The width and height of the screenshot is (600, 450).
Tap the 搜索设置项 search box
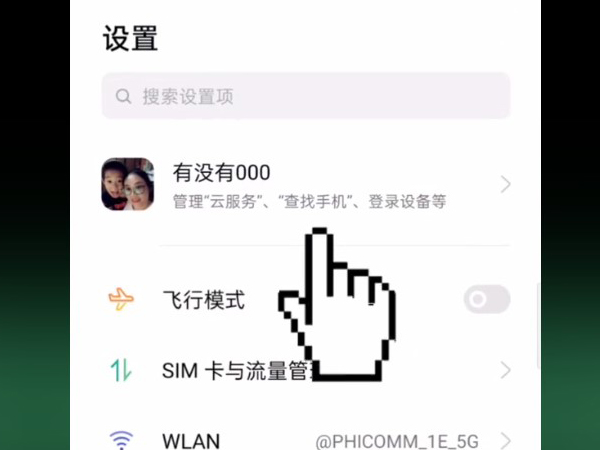coord(305,97)
